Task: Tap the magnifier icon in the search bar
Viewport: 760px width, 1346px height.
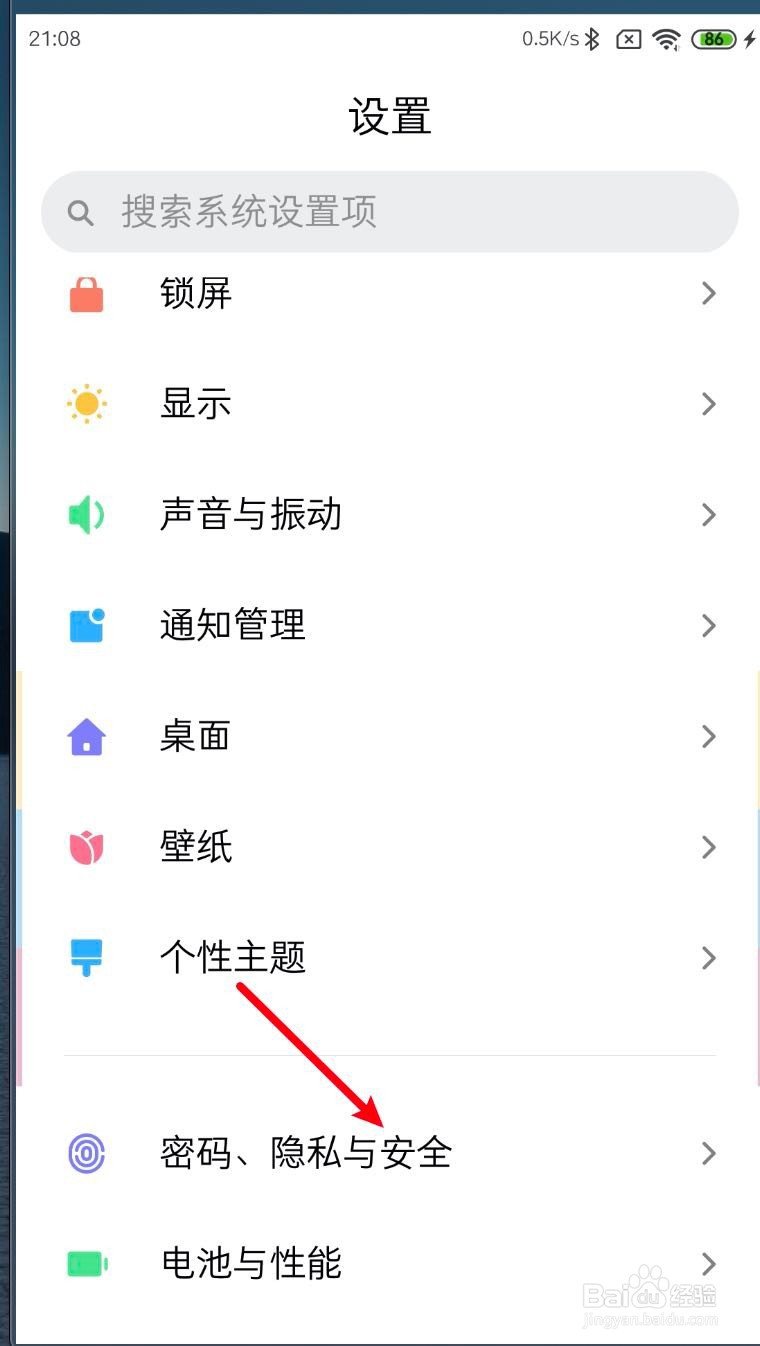Action: coord(80,212)
